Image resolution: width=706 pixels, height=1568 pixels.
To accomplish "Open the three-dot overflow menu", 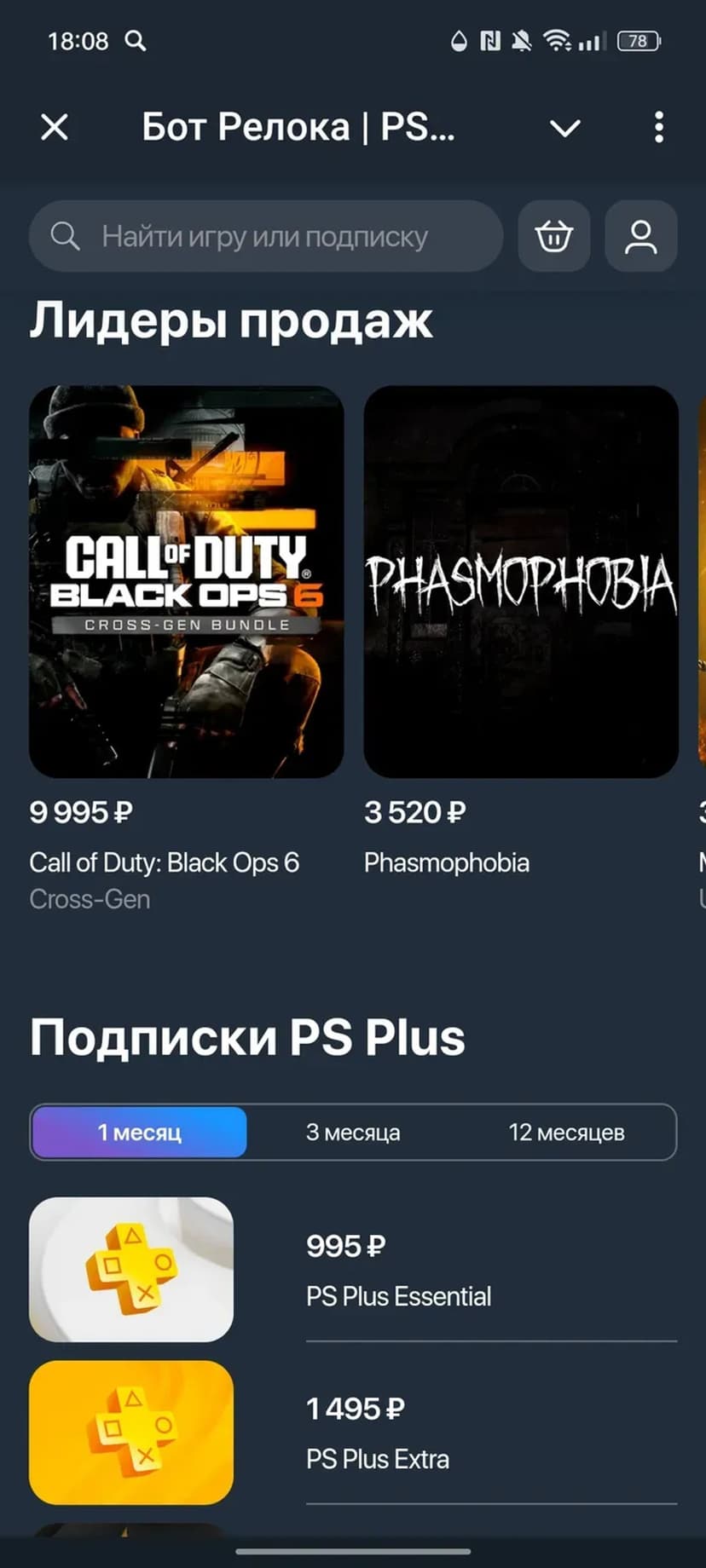I will 658,128.
